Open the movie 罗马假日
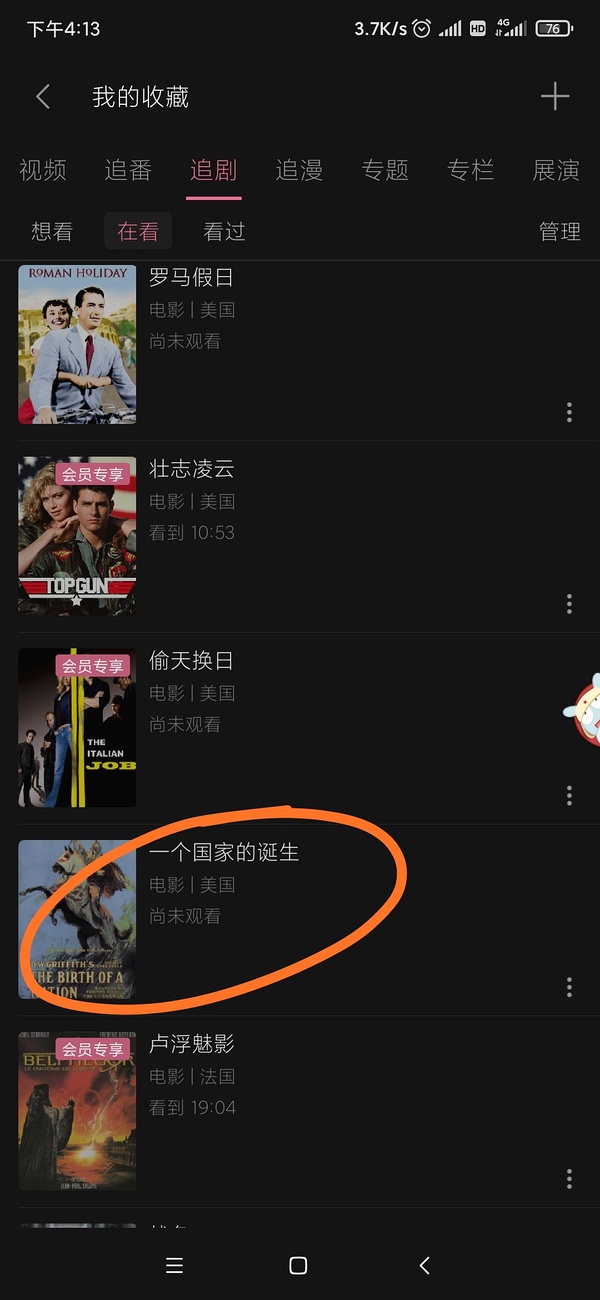The height and width of the screenshot is (1300, 600). point(188,277)
